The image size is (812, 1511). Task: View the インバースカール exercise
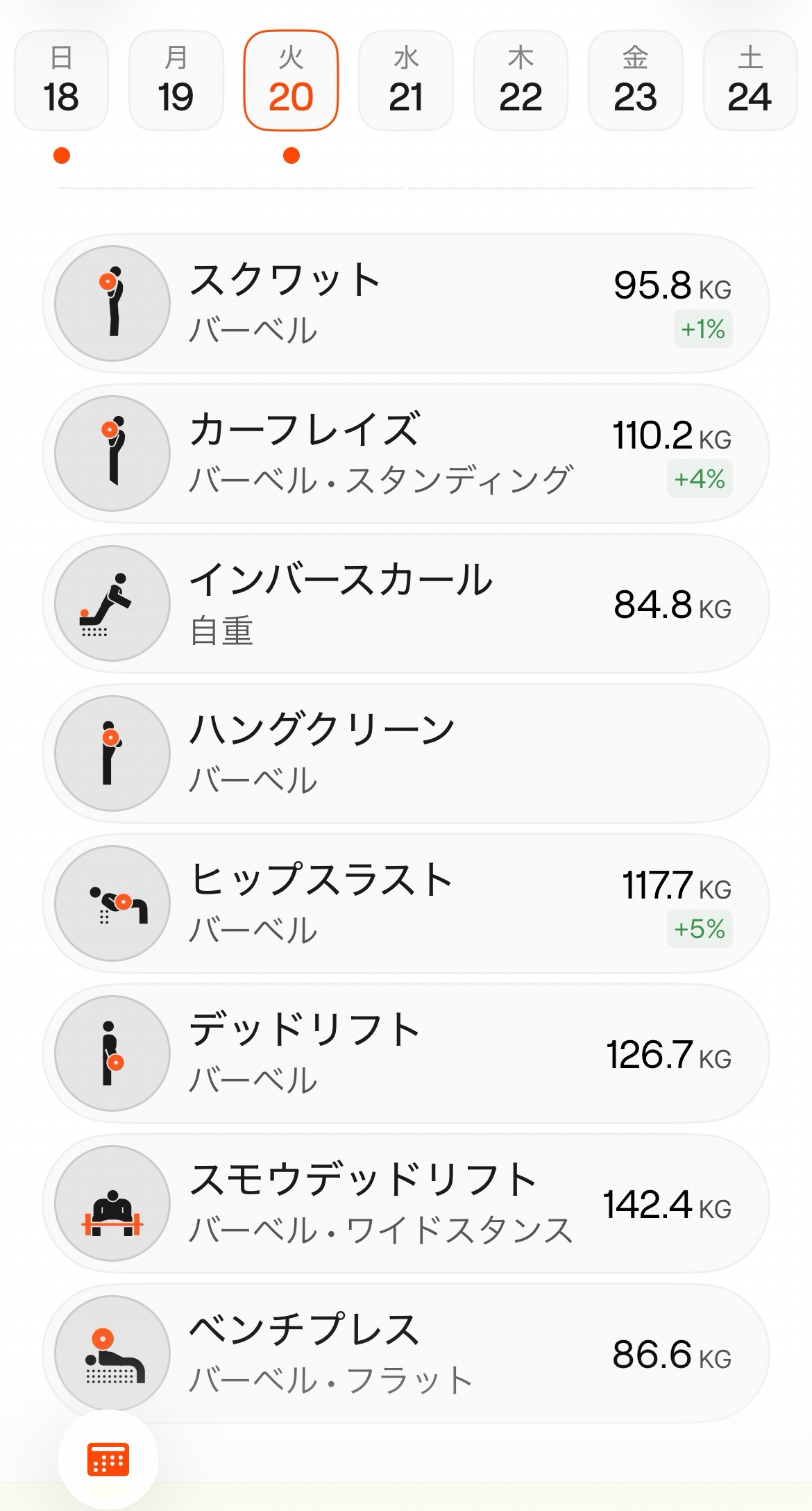click(406, 603)
